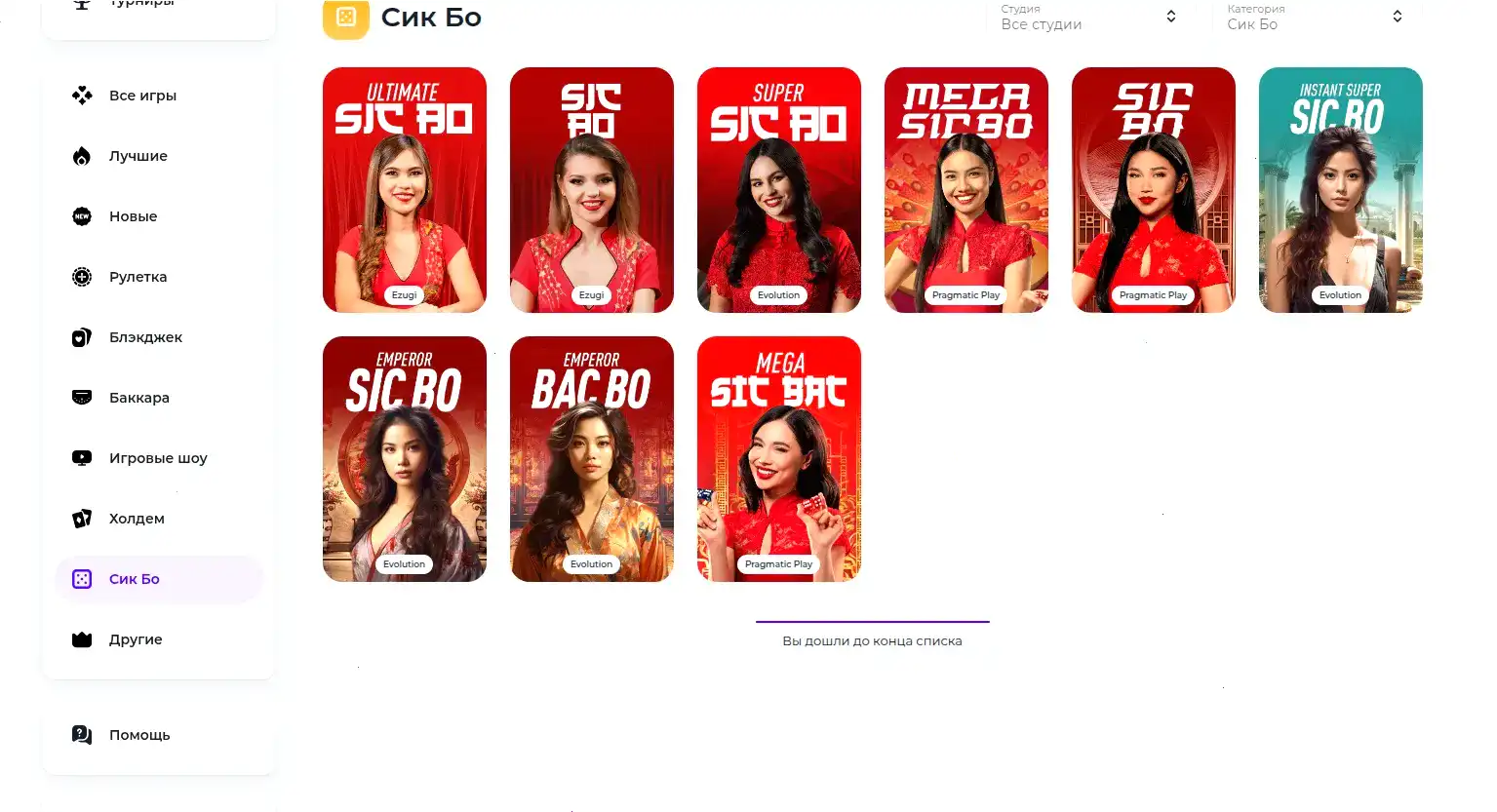The image size is (1497, 812).
Task: Open Super Sic Bo by Evolution
Action: pos(778,190)
